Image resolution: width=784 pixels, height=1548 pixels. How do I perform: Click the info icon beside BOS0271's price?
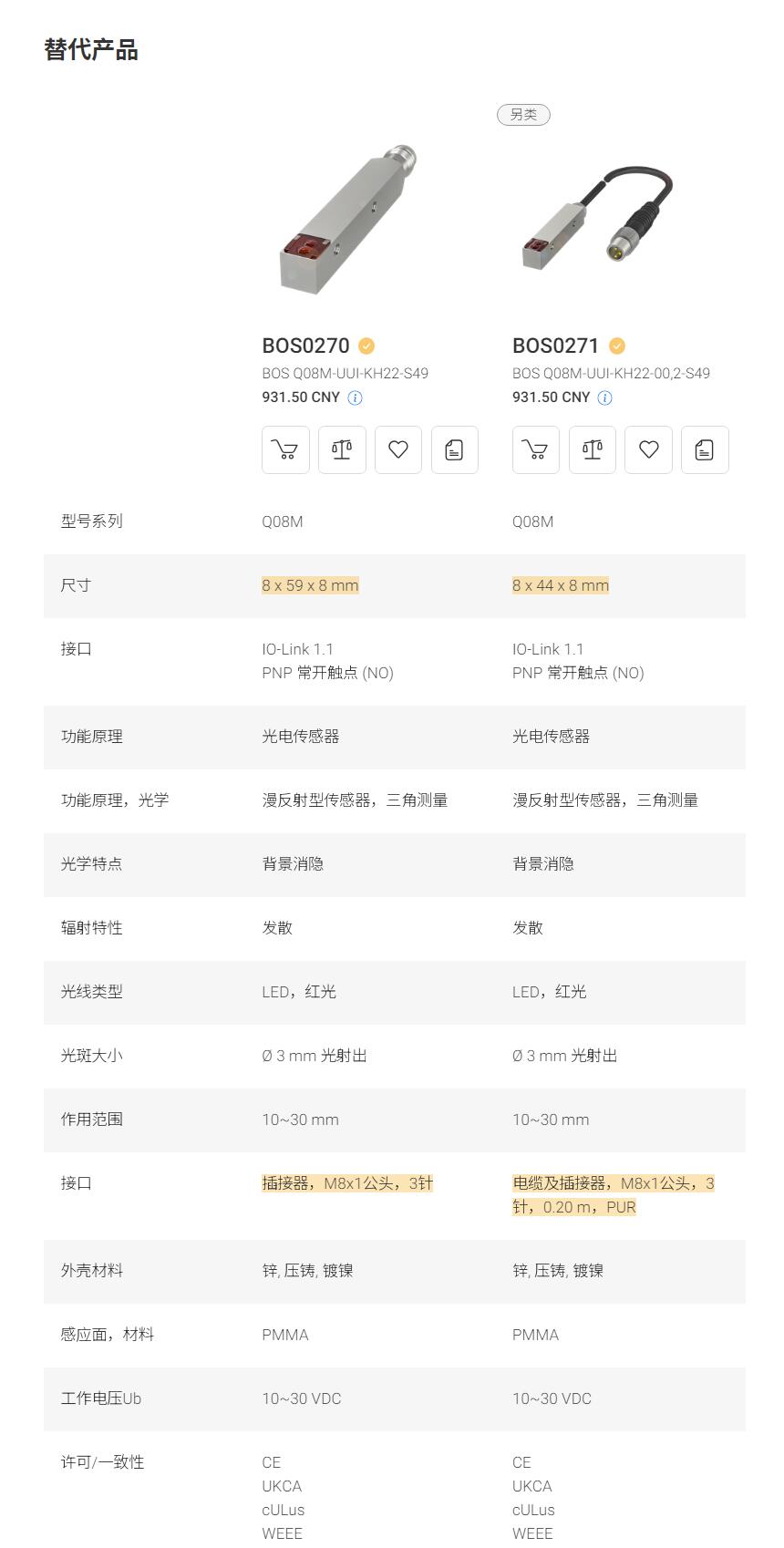(603, 397)
